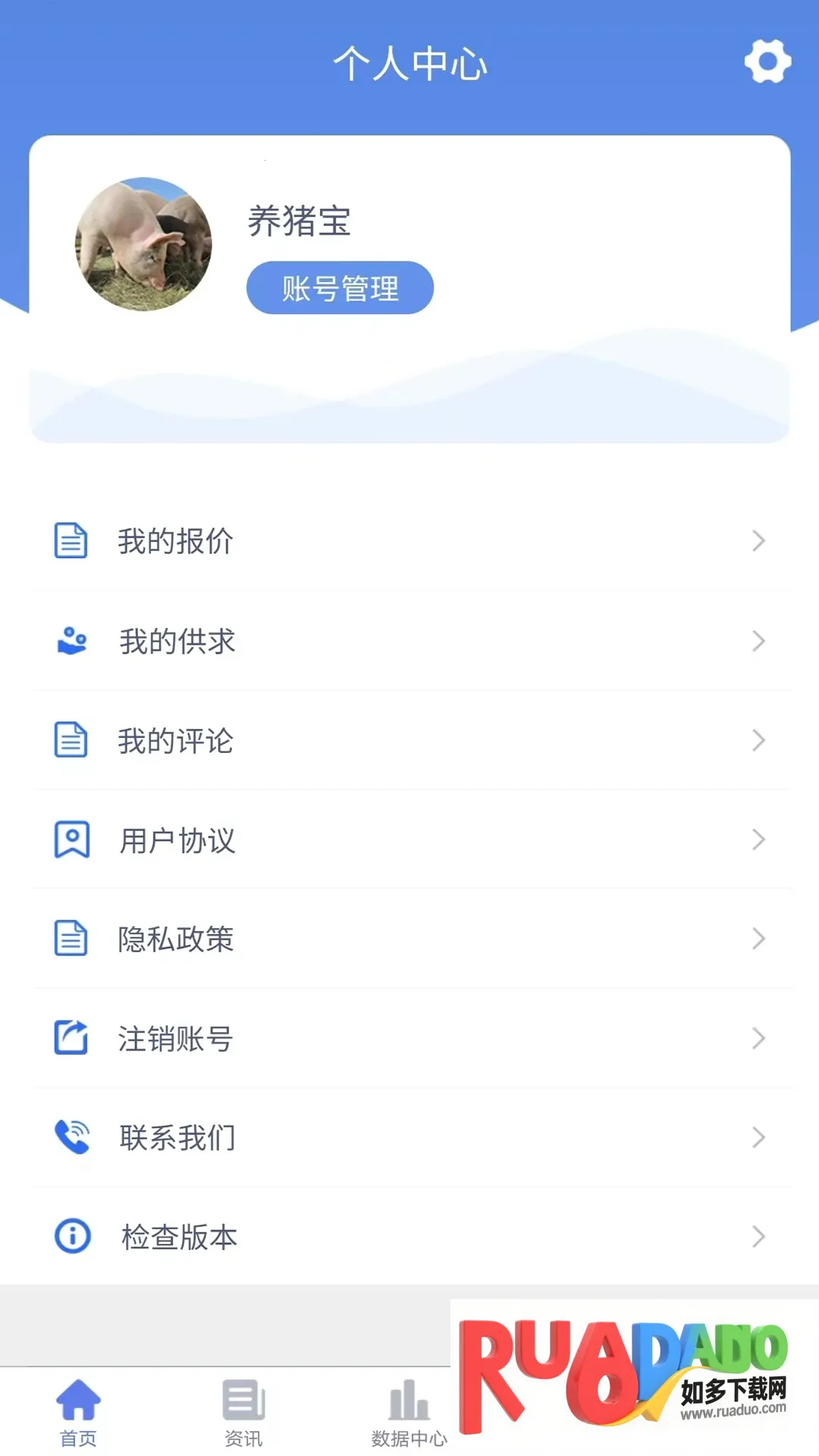Read the 隐私政策

click(409, 939)
